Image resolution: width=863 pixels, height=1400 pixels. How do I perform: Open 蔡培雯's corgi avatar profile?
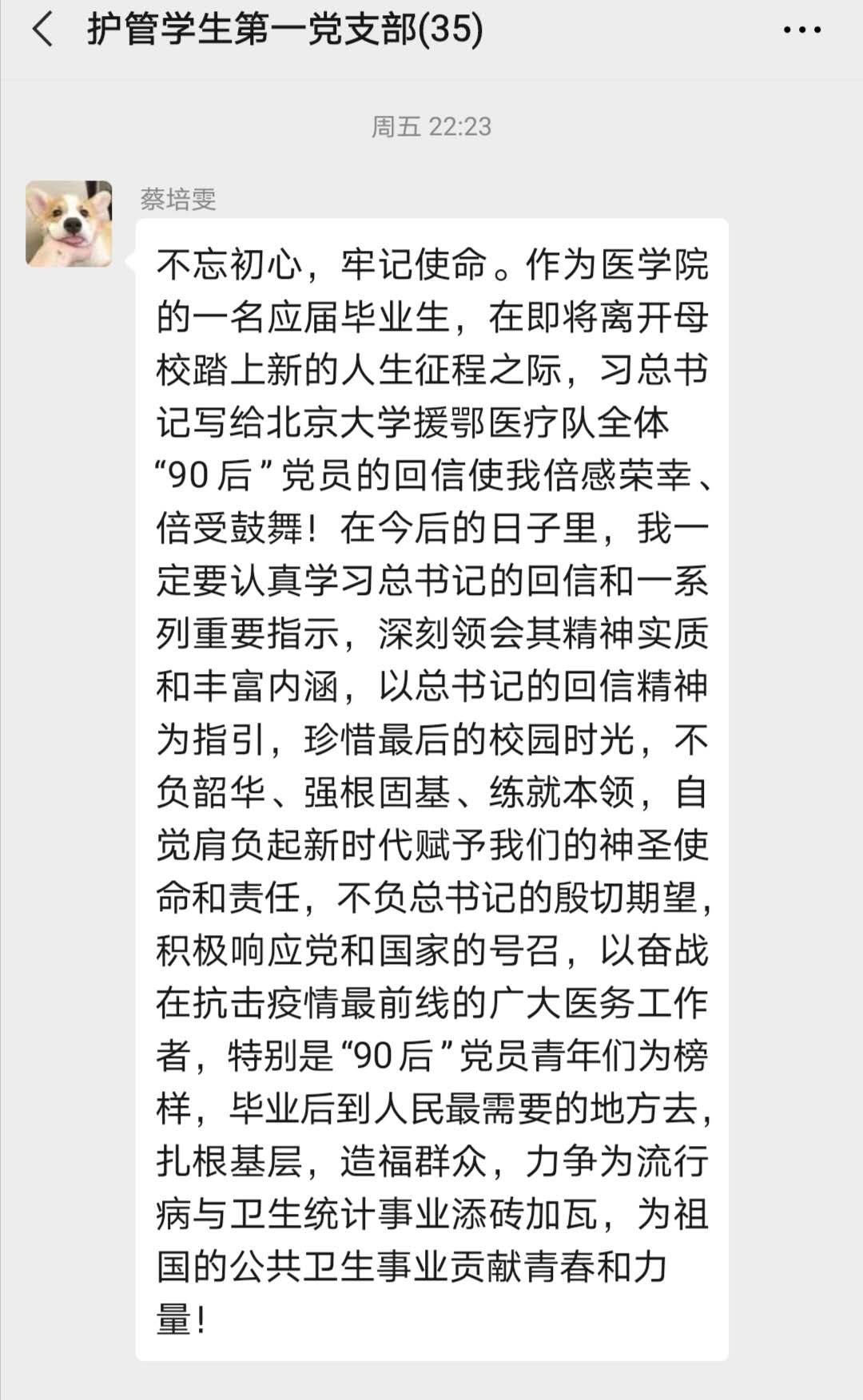(69, 224)
